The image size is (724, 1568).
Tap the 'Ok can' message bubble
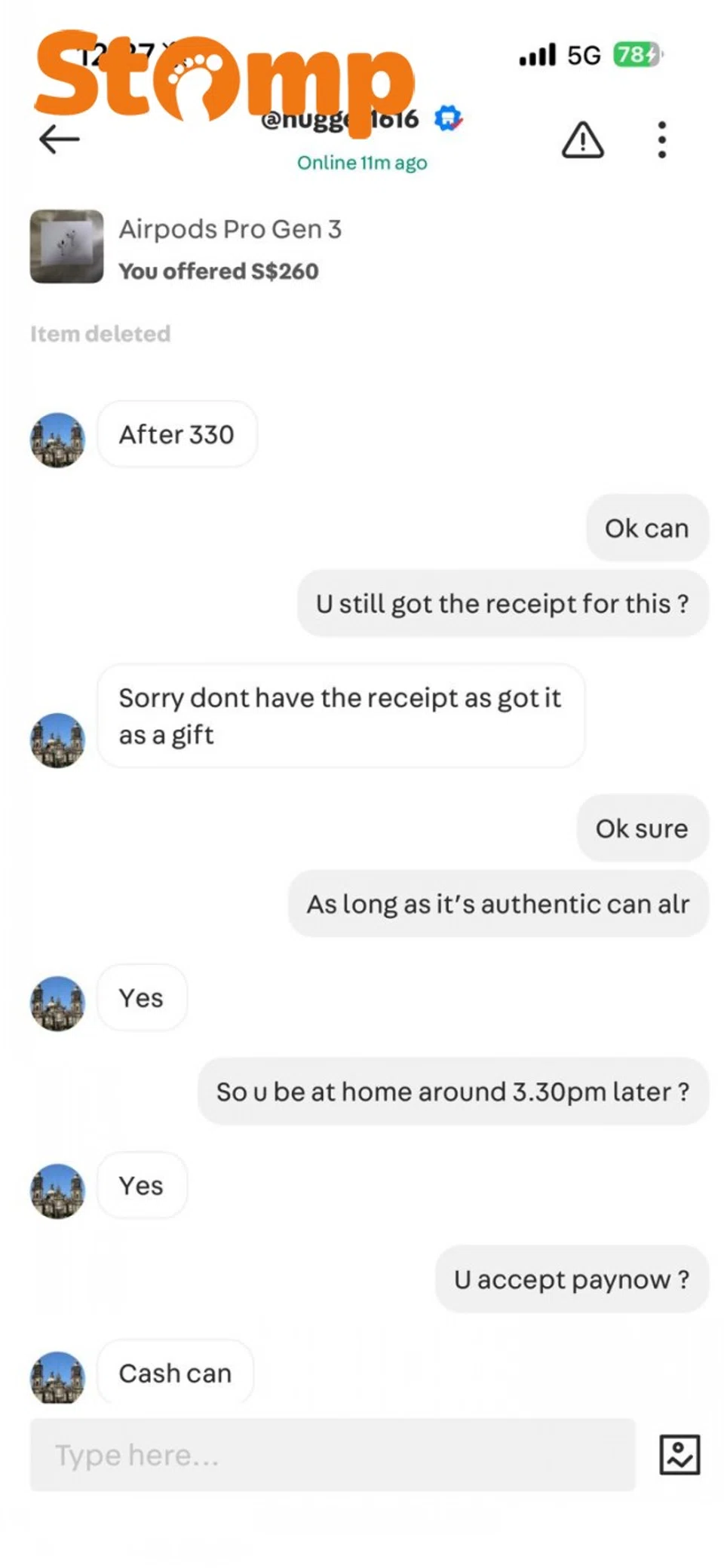(646, 528)
